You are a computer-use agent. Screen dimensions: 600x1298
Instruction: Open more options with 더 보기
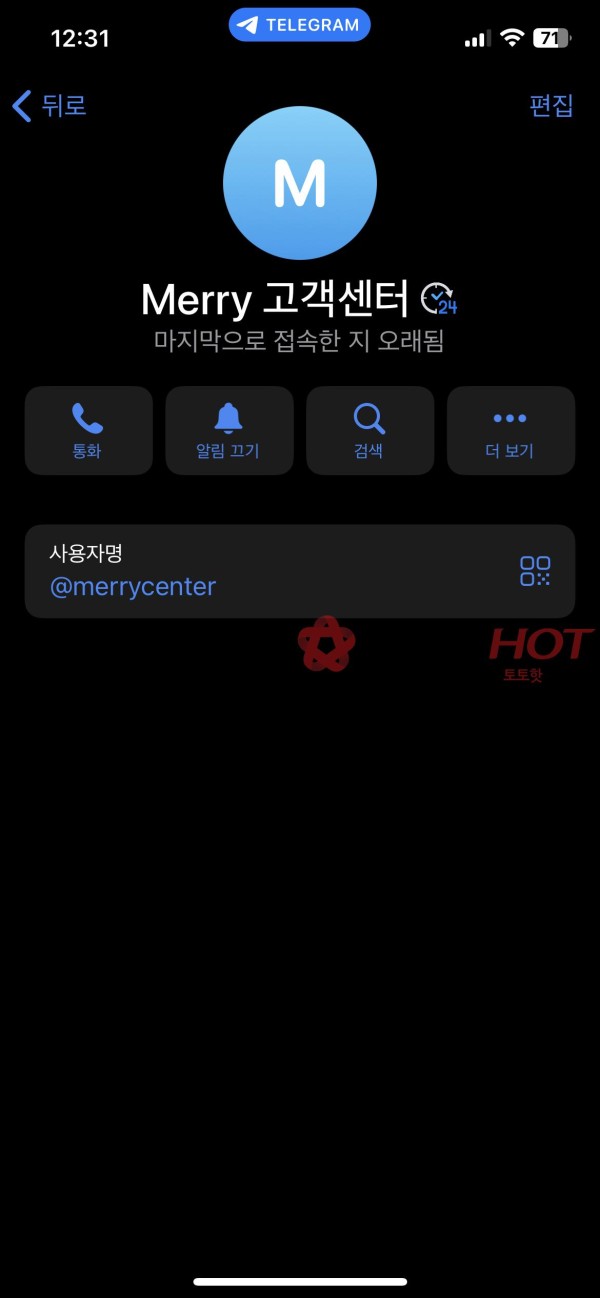coord(510,430)
